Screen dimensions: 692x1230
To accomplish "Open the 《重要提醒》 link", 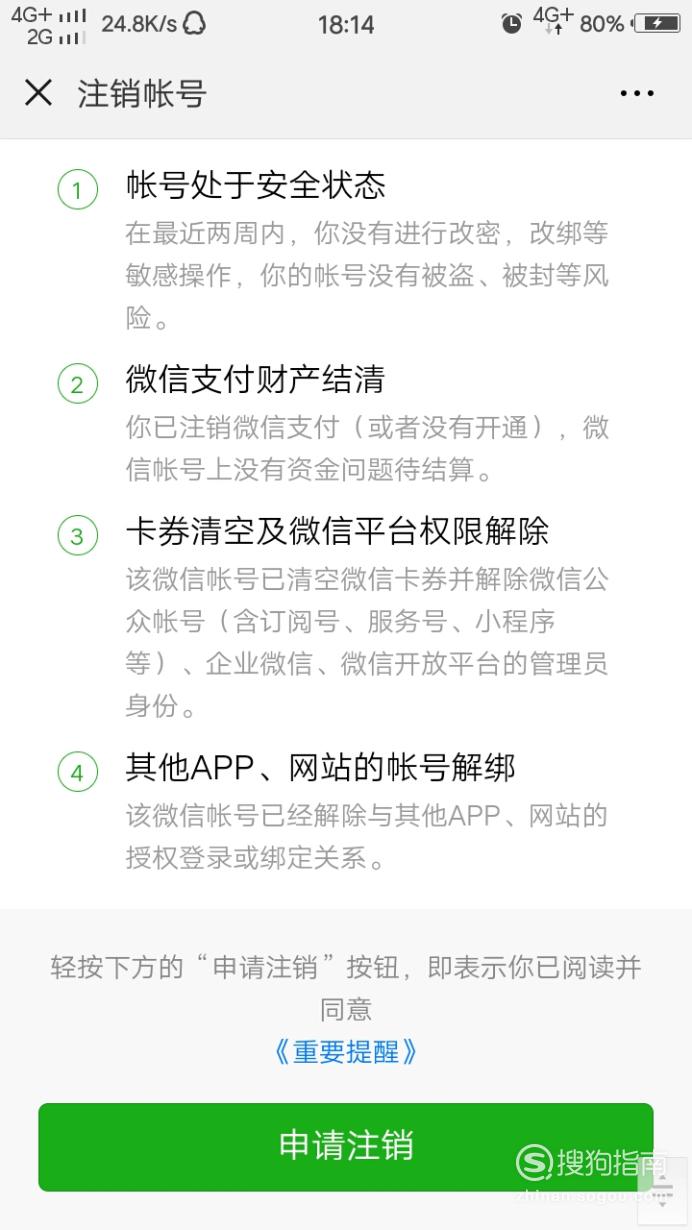I will [346, 1051].
